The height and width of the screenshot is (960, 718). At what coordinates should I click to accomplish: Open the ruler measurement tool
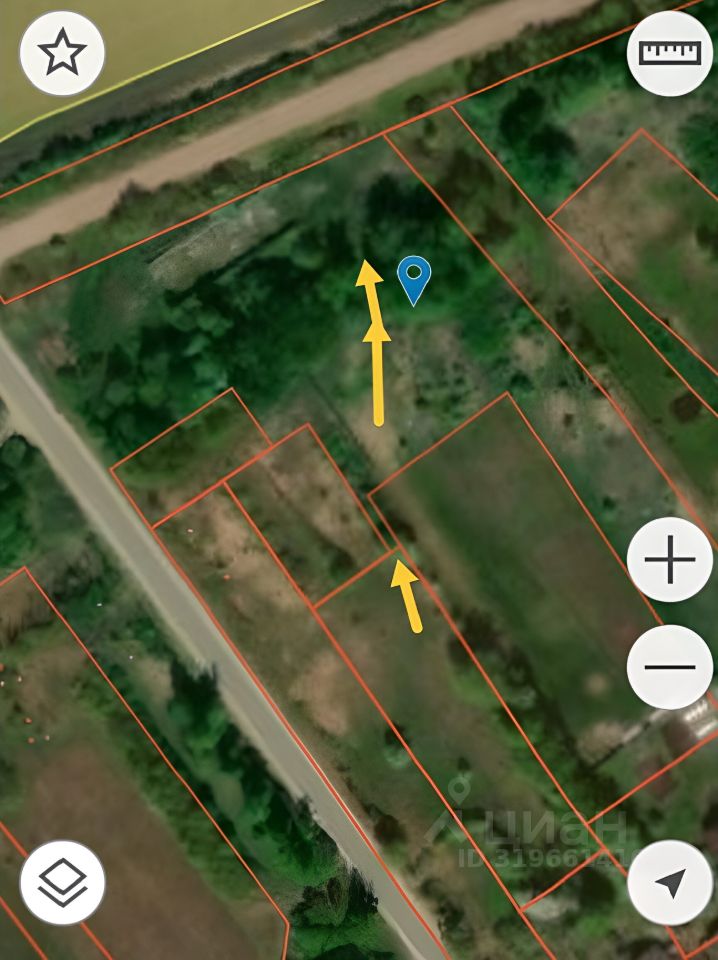[x=670, y=53]
